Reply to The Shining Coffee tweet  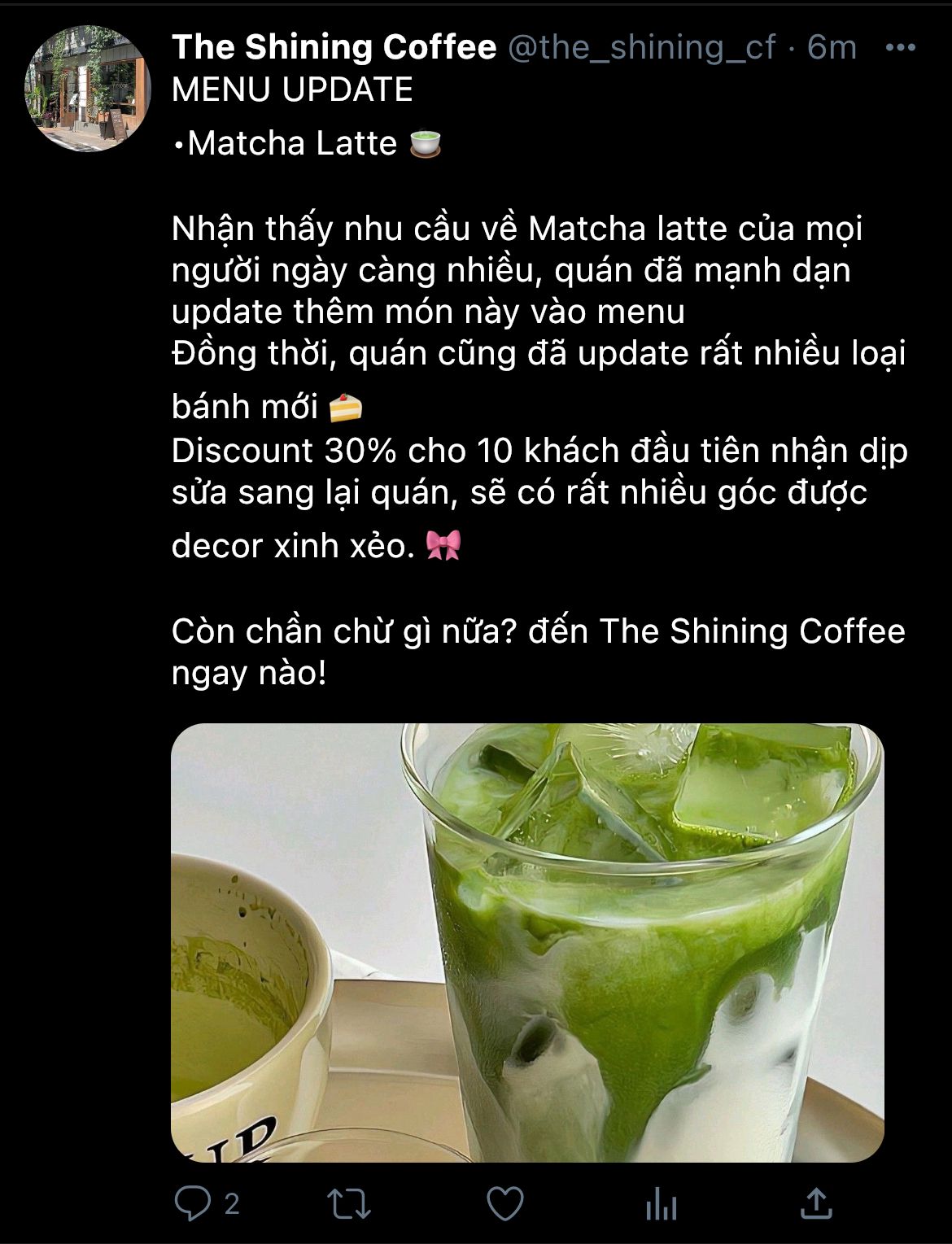pos(193,1203)
